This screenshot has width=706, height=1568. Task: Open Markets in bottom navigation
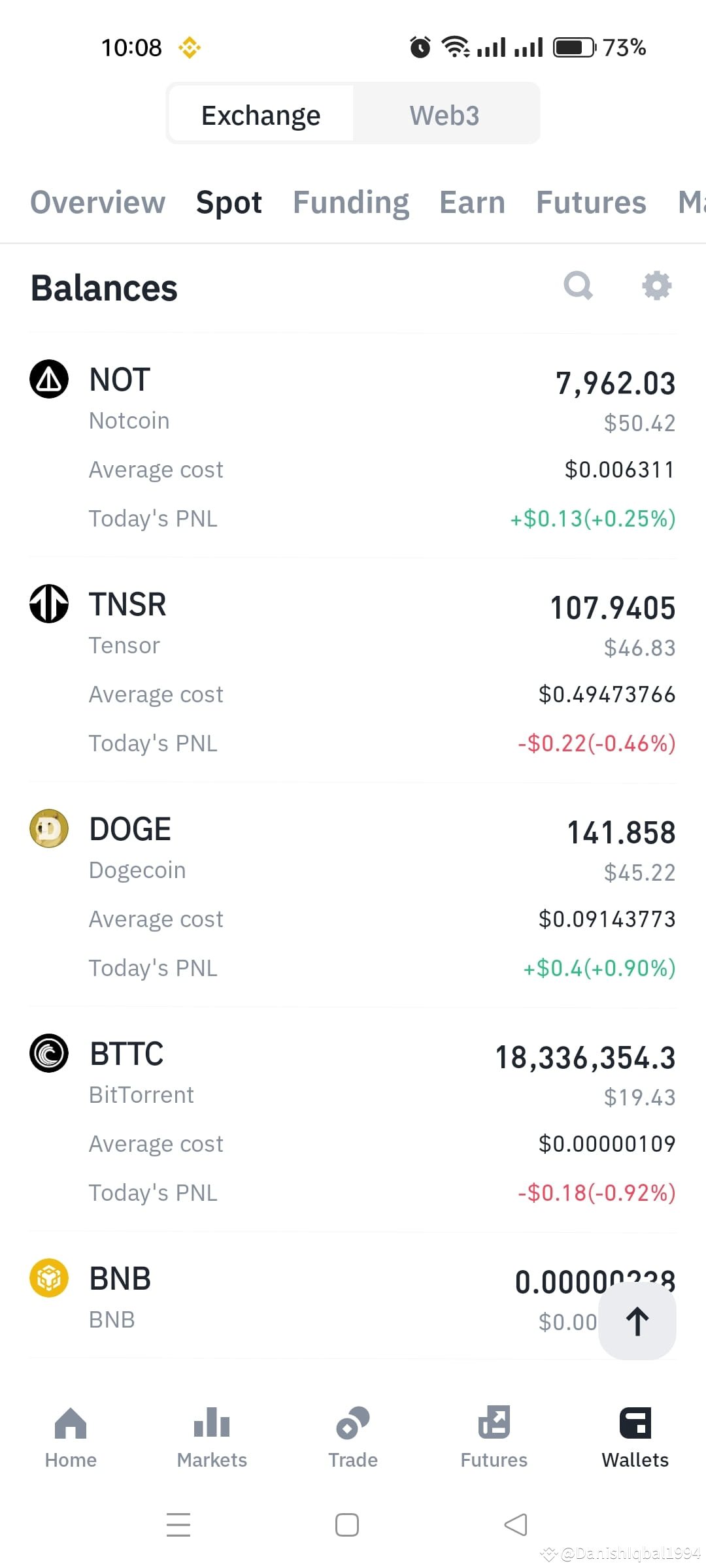(x=212, y=1437)
